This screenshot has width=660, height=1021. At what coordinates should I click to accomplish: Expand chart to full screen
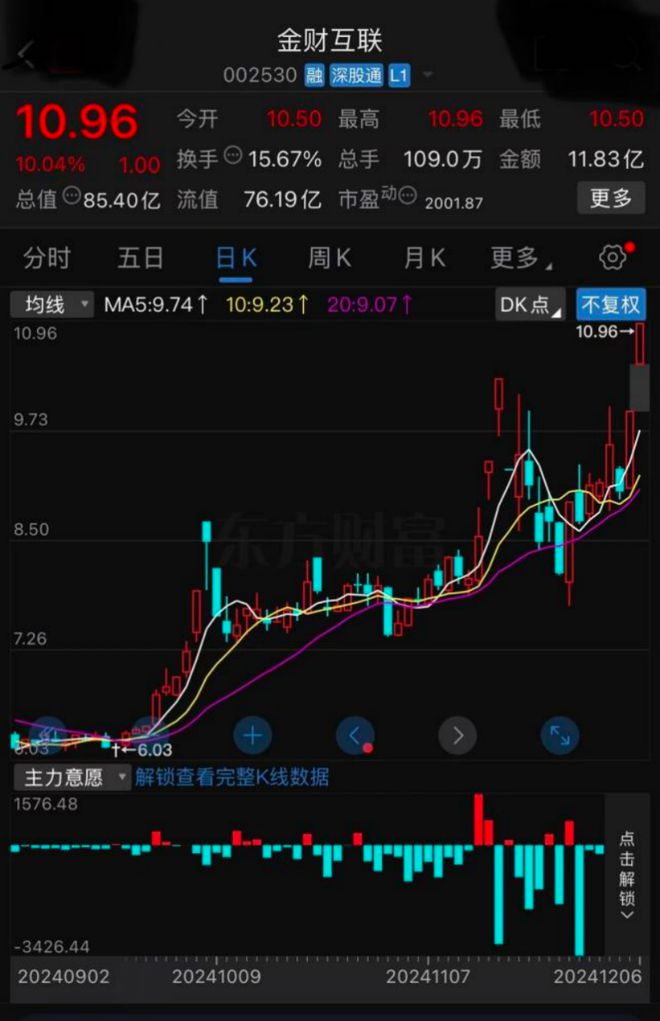coord(560,736)
